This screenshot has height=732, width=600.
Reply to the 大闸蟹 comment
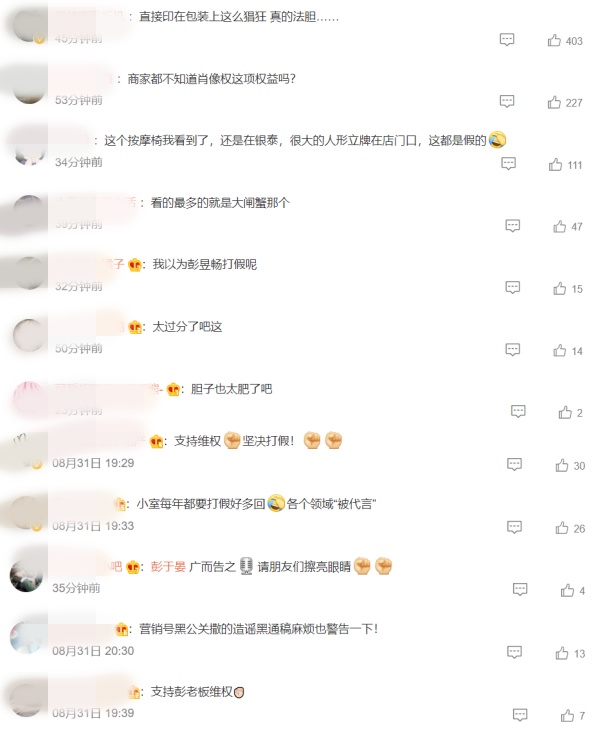(x=512, y=227)
